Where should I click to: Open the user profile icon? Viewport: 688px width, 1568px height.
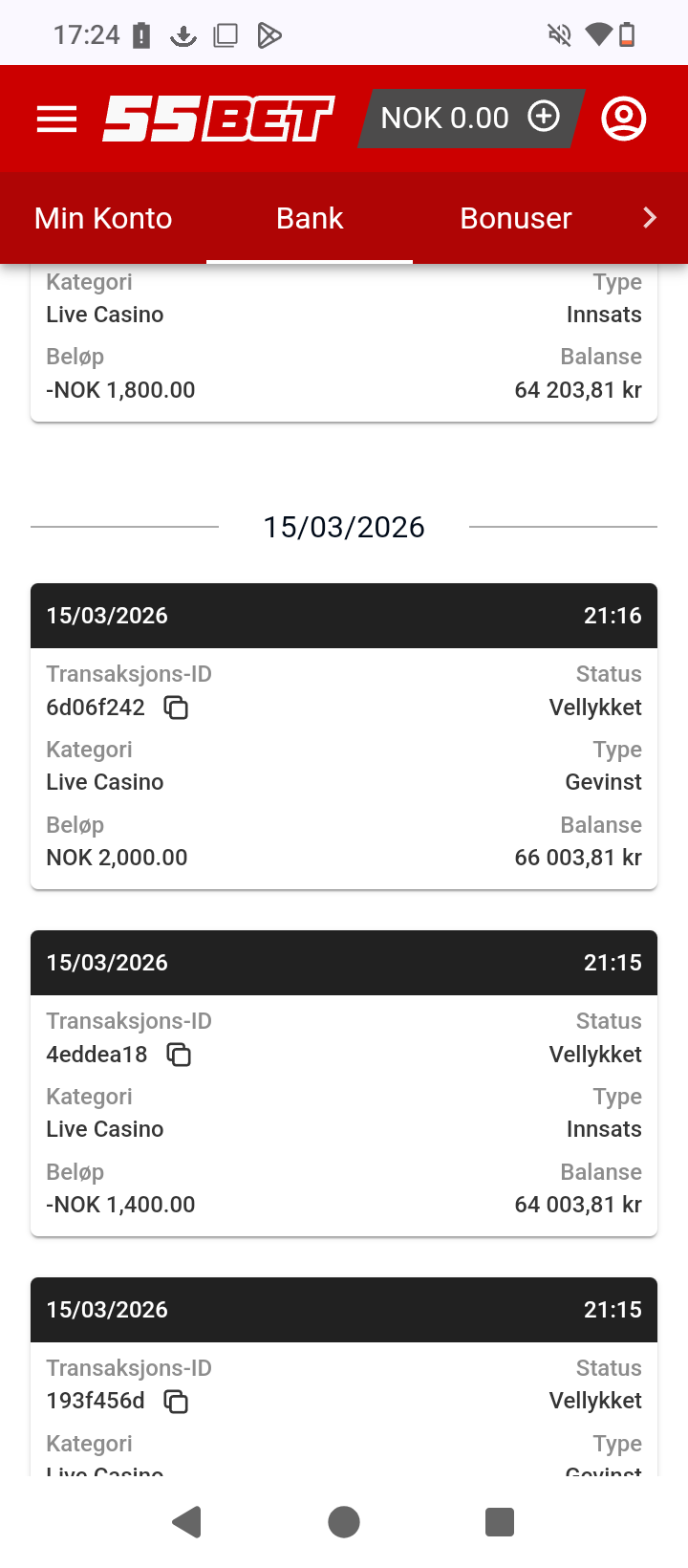coord(623,119)
